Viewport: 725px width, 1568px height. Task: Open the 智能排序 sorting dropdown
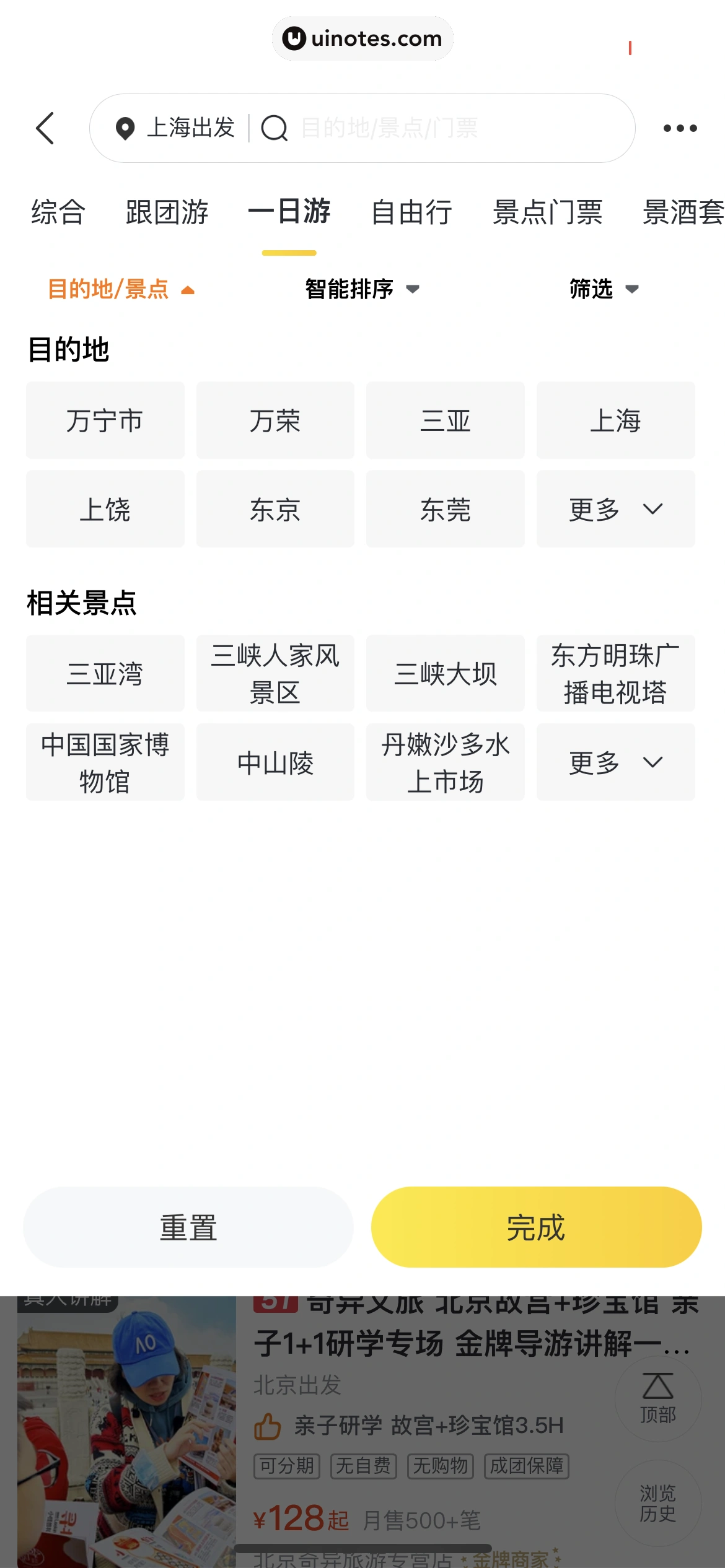[x=362, y=289]
